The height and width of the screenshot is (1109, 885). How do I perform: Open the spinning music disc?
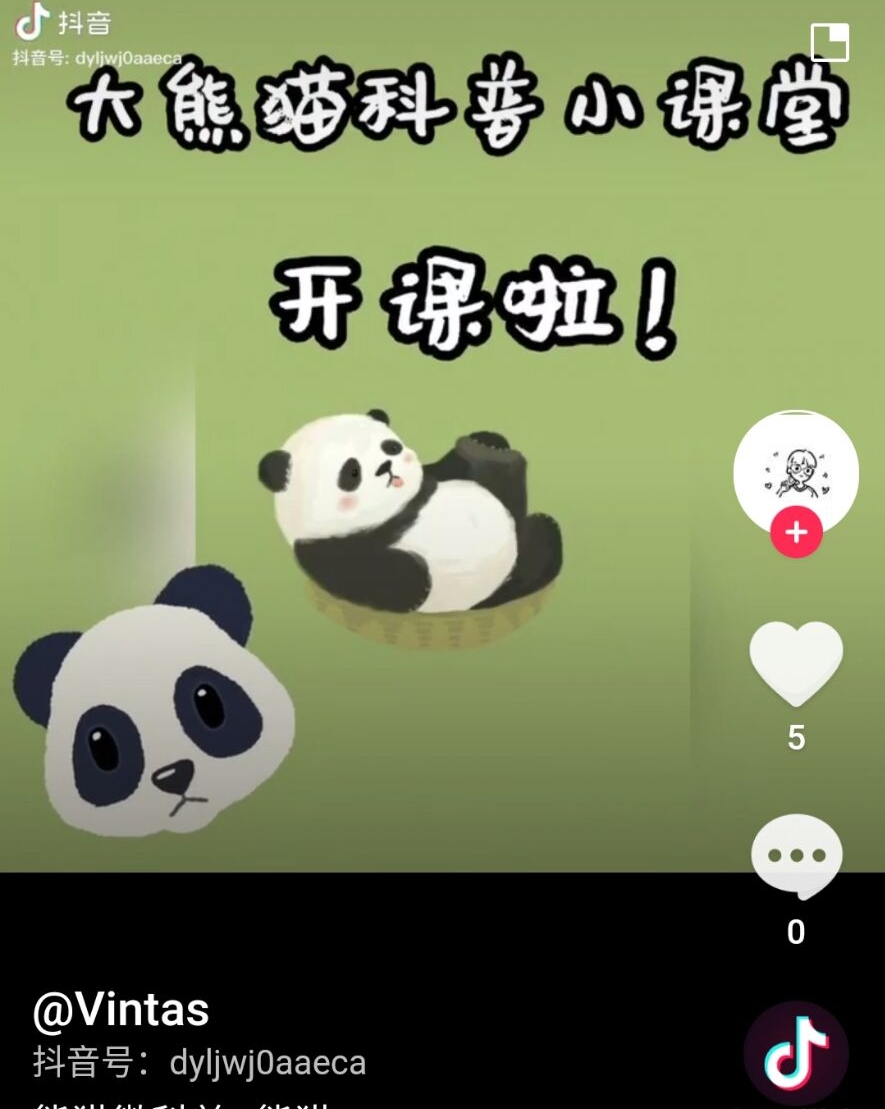click(x=796, y=1053)
